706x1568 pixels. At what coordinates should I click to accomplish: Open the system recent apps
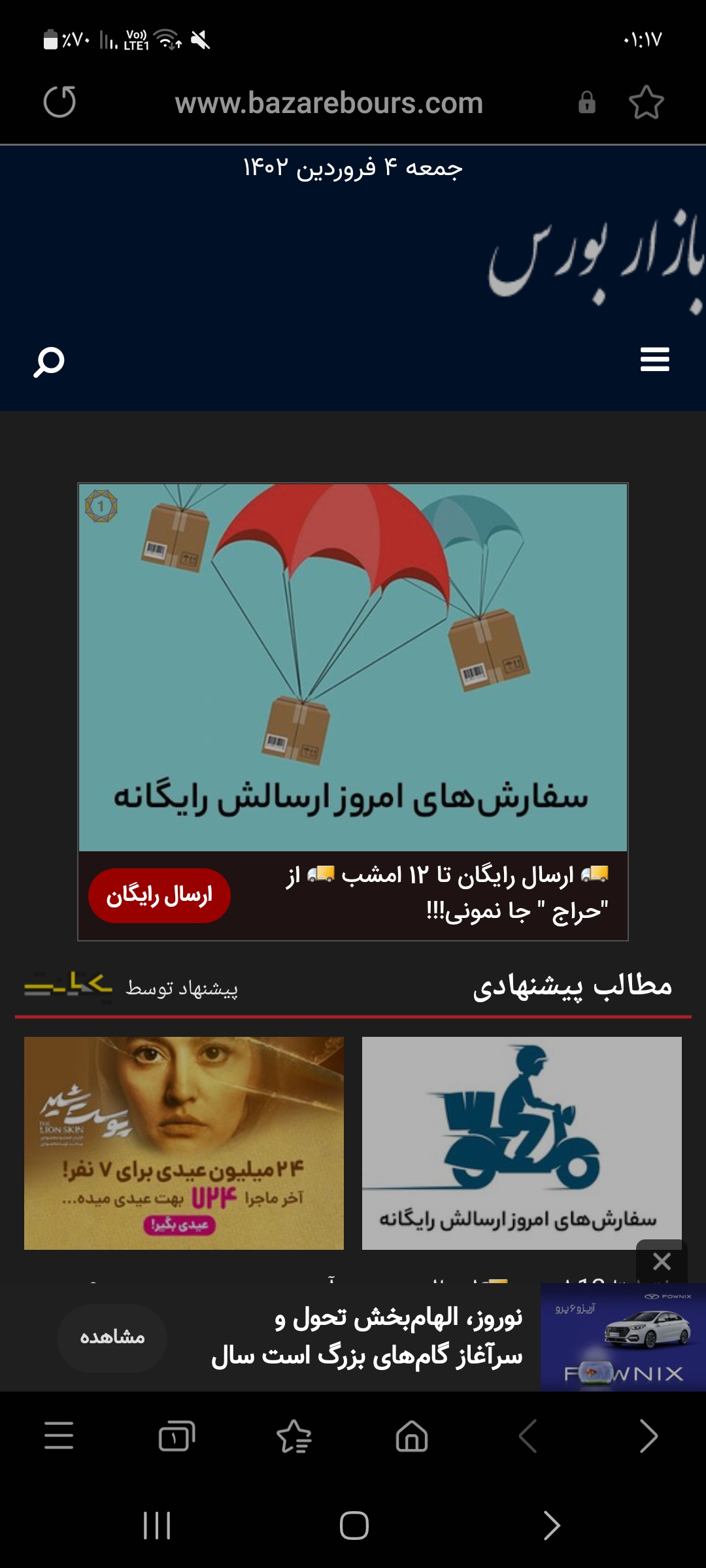click(157, 1526)
